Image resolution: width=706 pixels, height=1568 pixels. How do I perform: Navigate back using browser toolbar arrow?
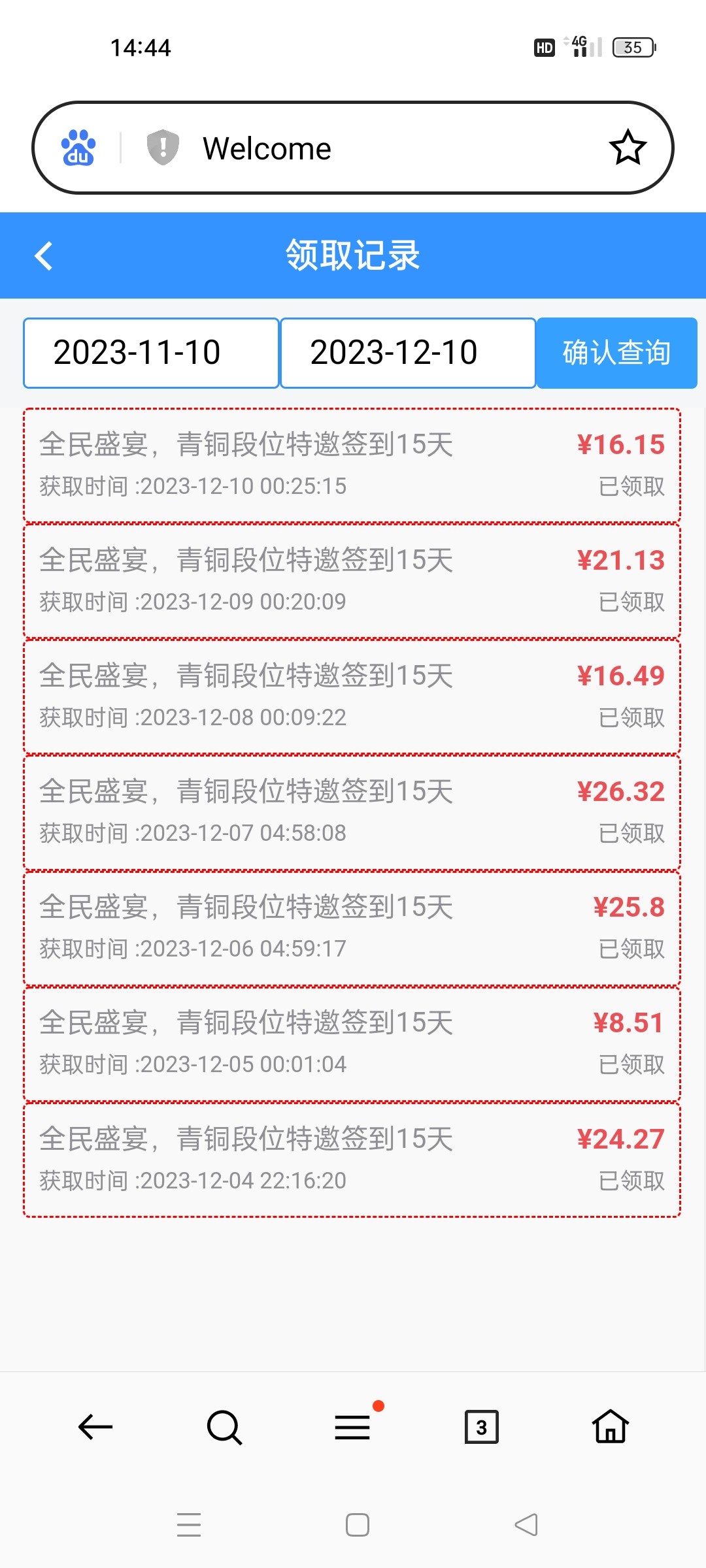pos(95,1427)
